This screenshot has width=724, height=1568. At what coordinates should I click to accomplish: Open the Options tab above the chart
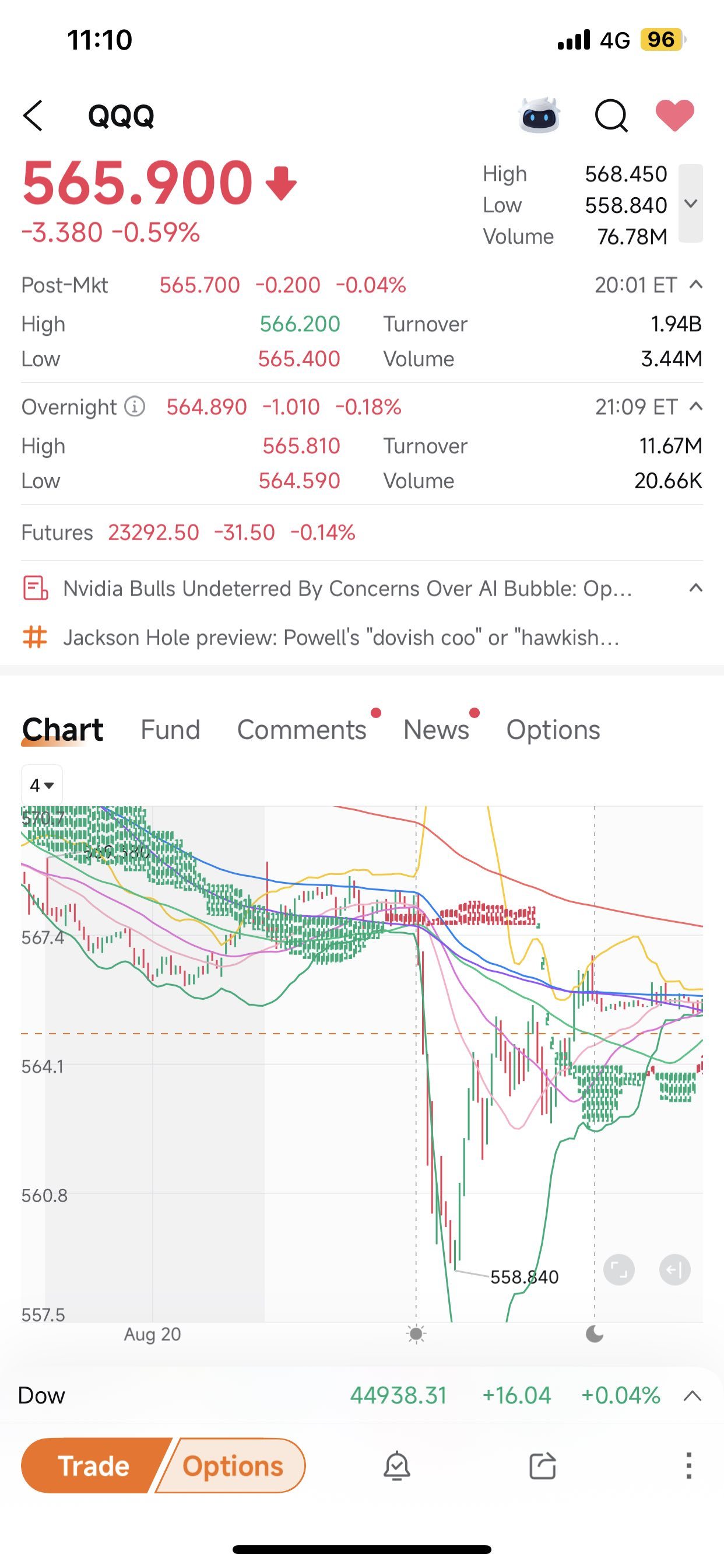pyautogui.click(x=553, y=729)
